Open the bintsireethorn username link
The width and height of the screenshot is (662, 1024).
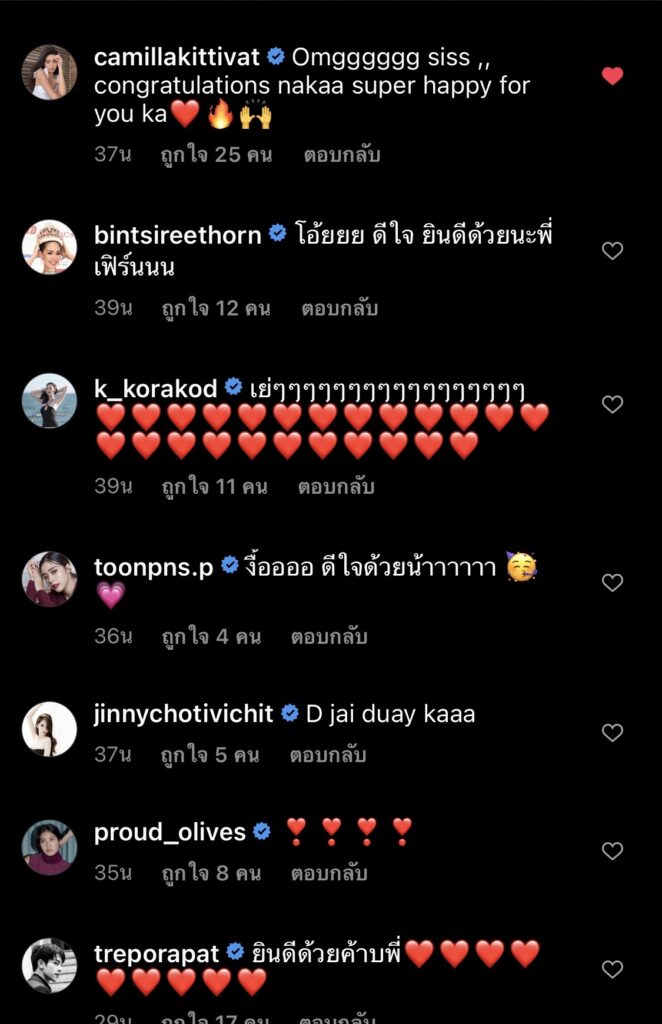click(177, 234)
